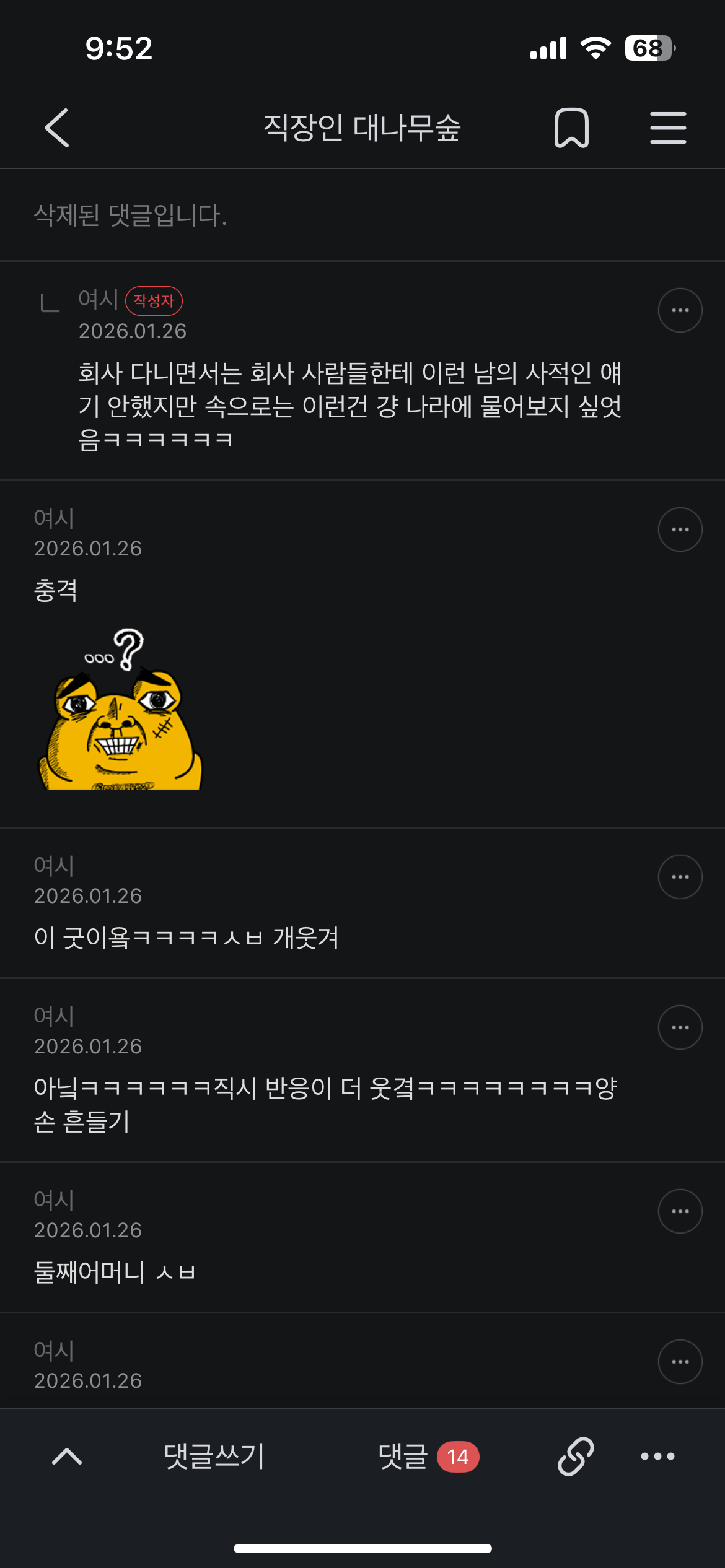Screen dimensions: 725x1568
Task: Jump to top with the up chevron
Action: 67,1456
